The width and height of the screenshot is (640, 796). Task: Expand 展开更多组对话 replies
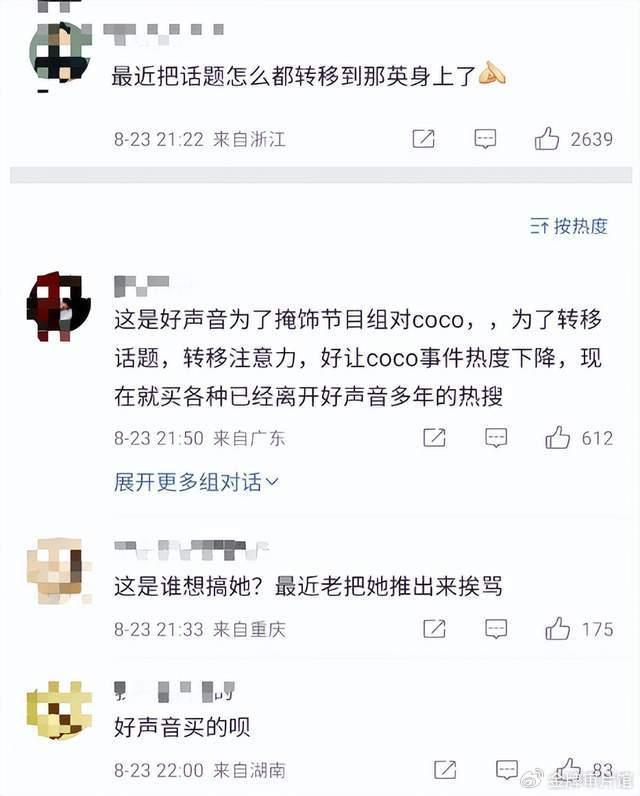[197, 483]
